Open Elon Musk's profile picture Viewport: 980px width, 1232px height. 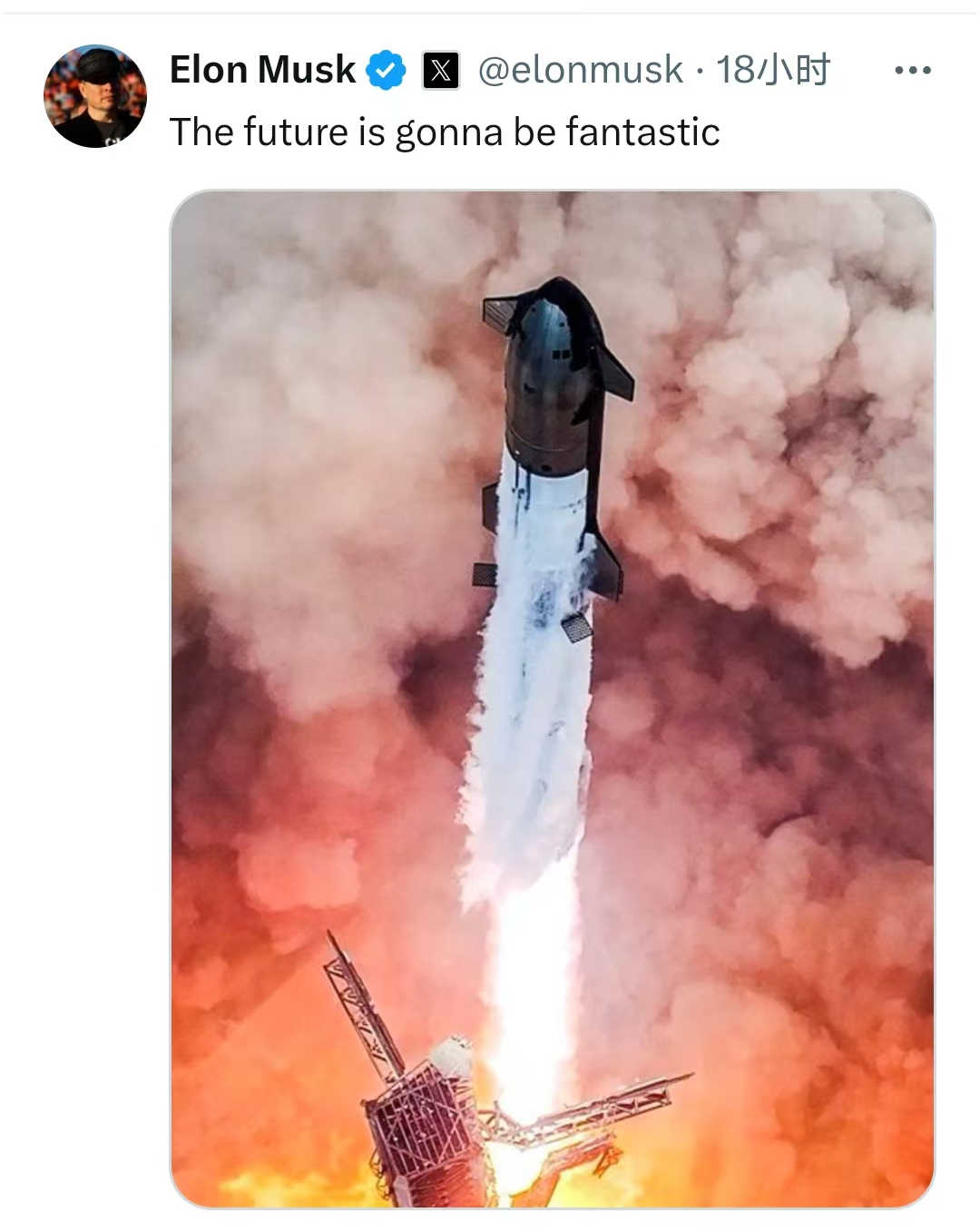[94, 96]
